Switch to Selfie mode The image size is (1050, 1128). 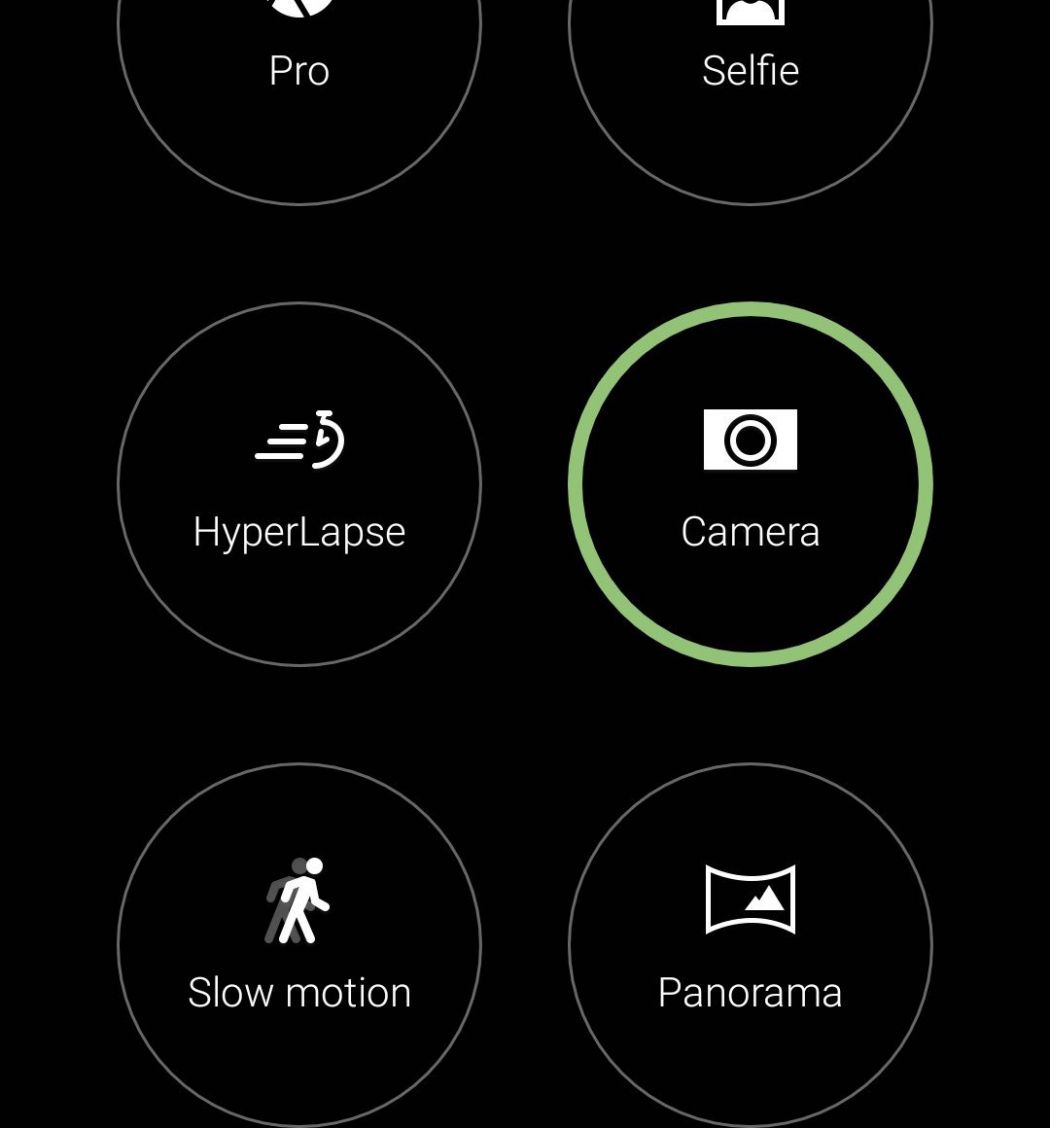750,60
